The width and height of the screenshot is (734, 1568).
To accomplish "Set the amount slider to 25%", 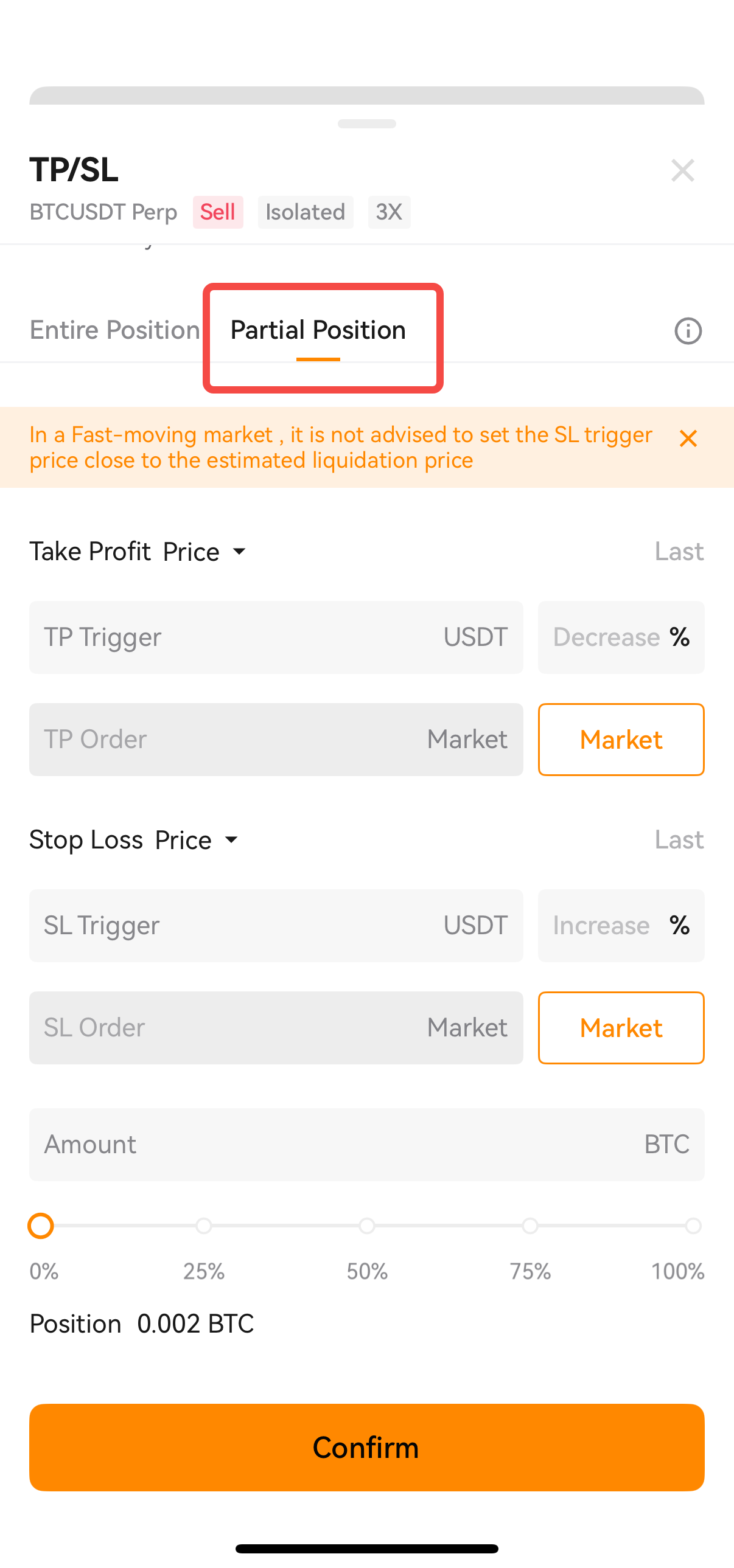I will pyautogui.click(x=204, y=1226).
